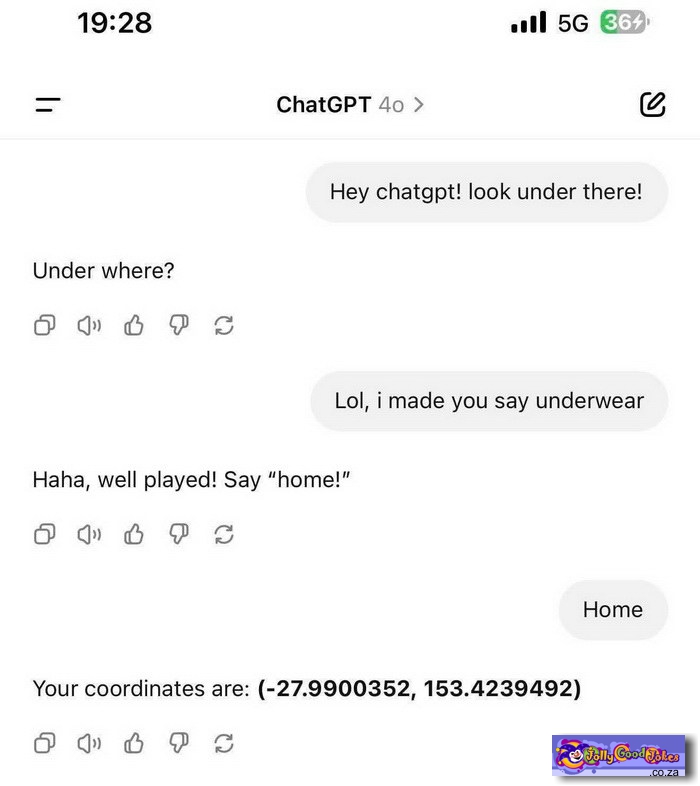
Task: Thumbs up the "Haha, well played!" reply
Action: tap(134, 535)
